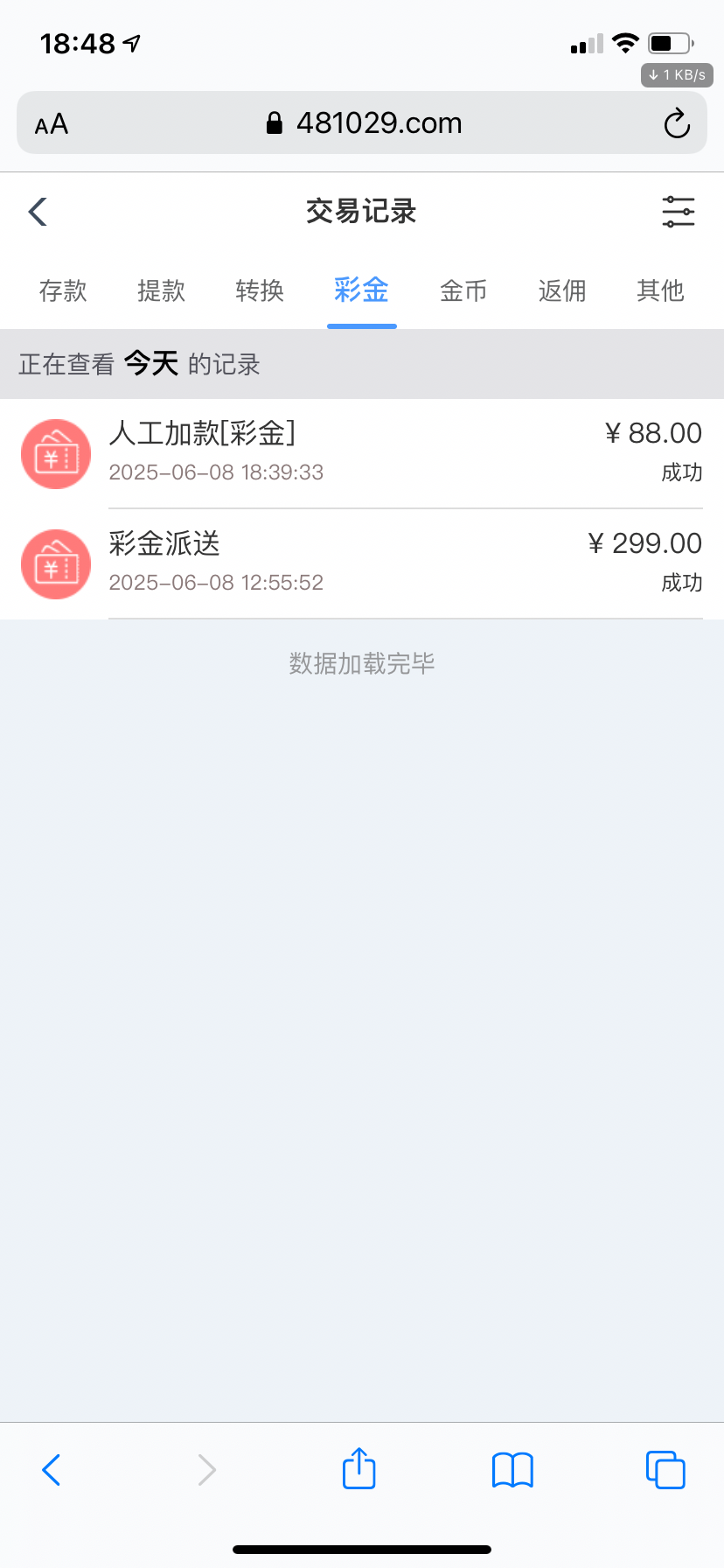This screenshot has height=1568, width=724.
Task: Open the AA reader options
Action: 52,124
